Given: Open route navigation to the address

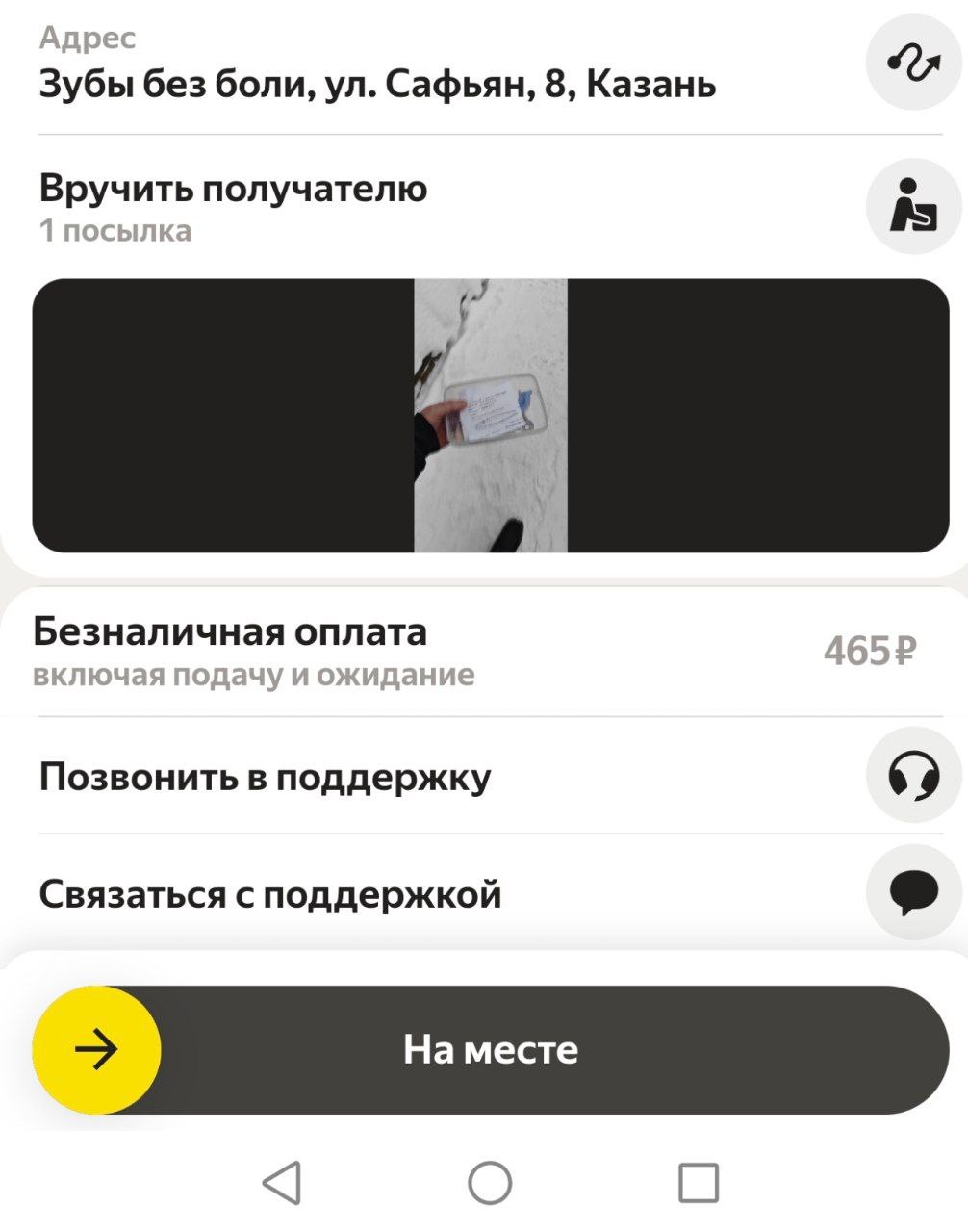Looking at the screenshot, I should pos(913,64).
